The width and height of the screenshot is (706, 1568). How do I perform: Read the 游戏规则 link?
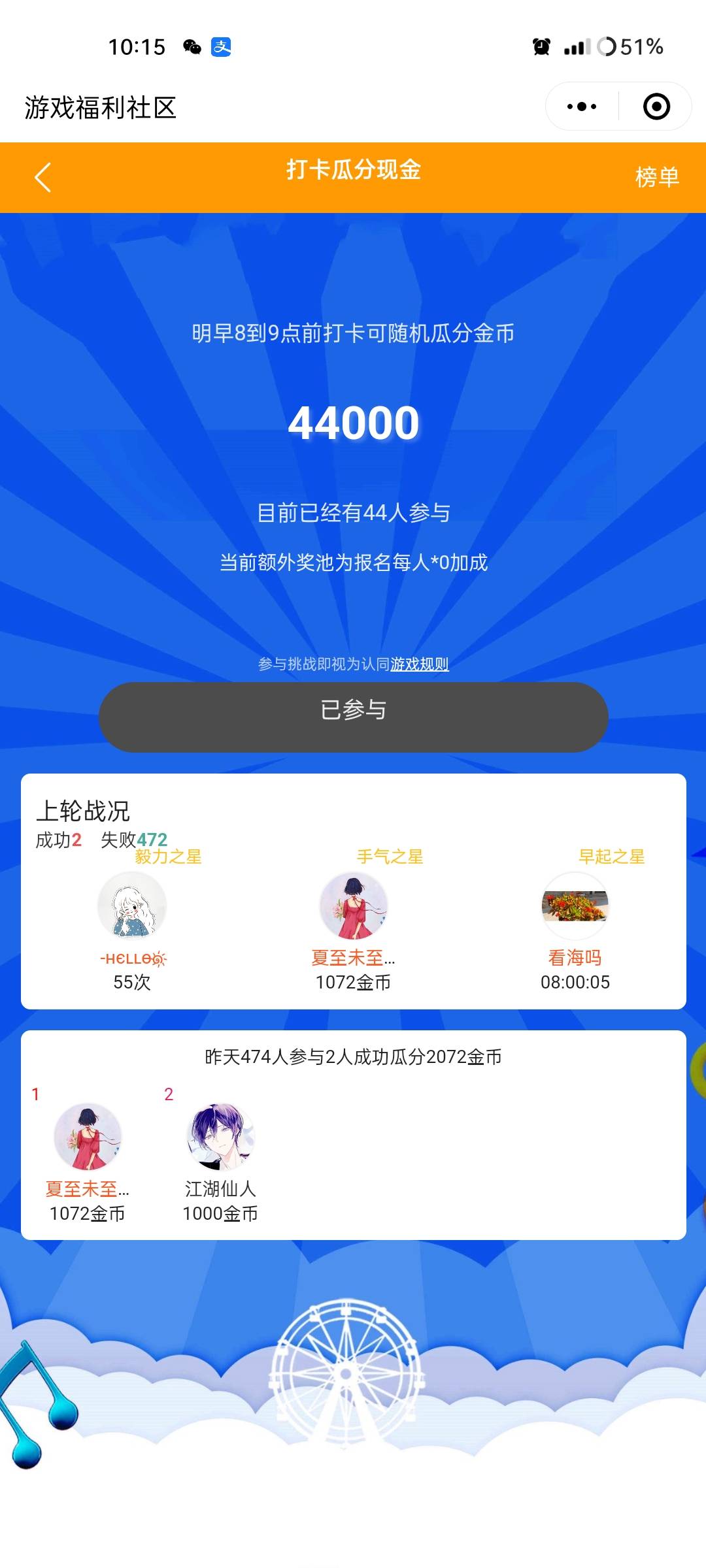pos(420,664)
